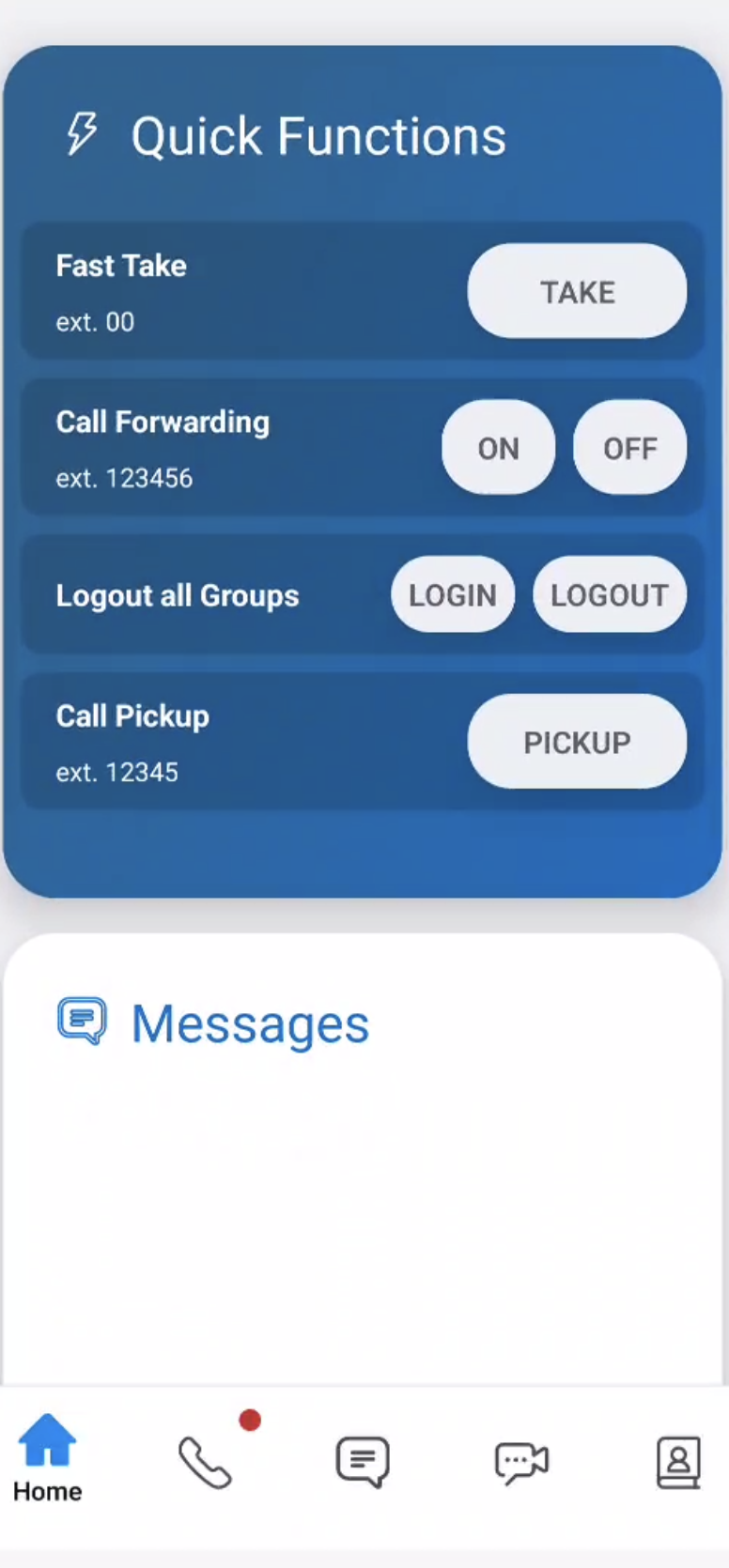Open the phone calls tab

click(205, 1462)
